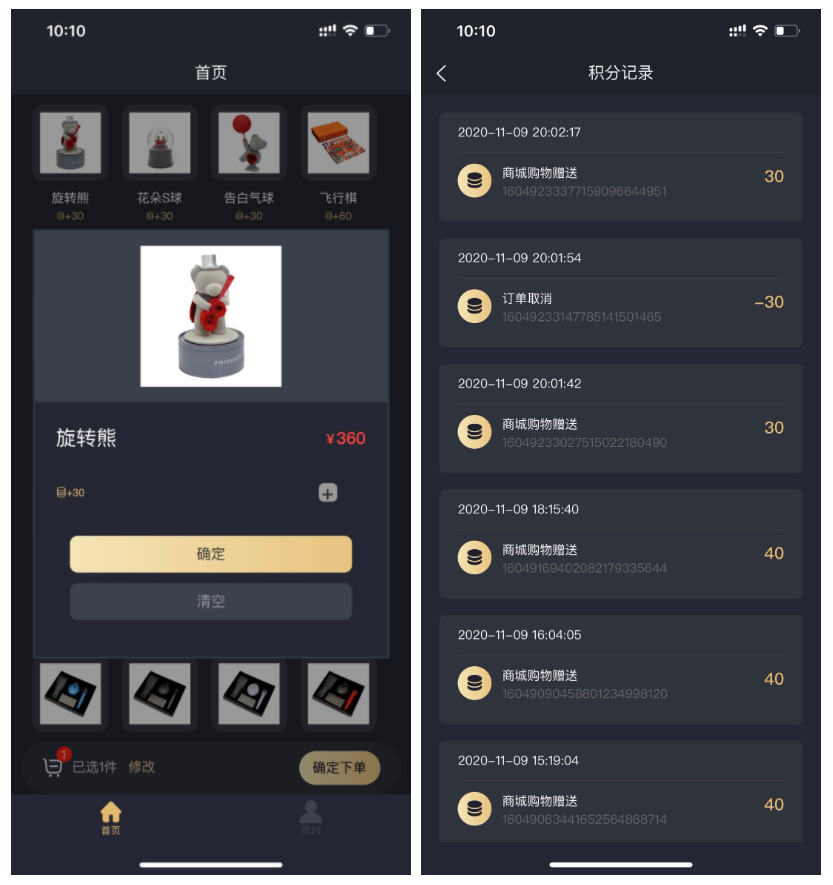Go back from the 积分记录 page
This screenshot has height=885, width=833.
click(442, 73)
